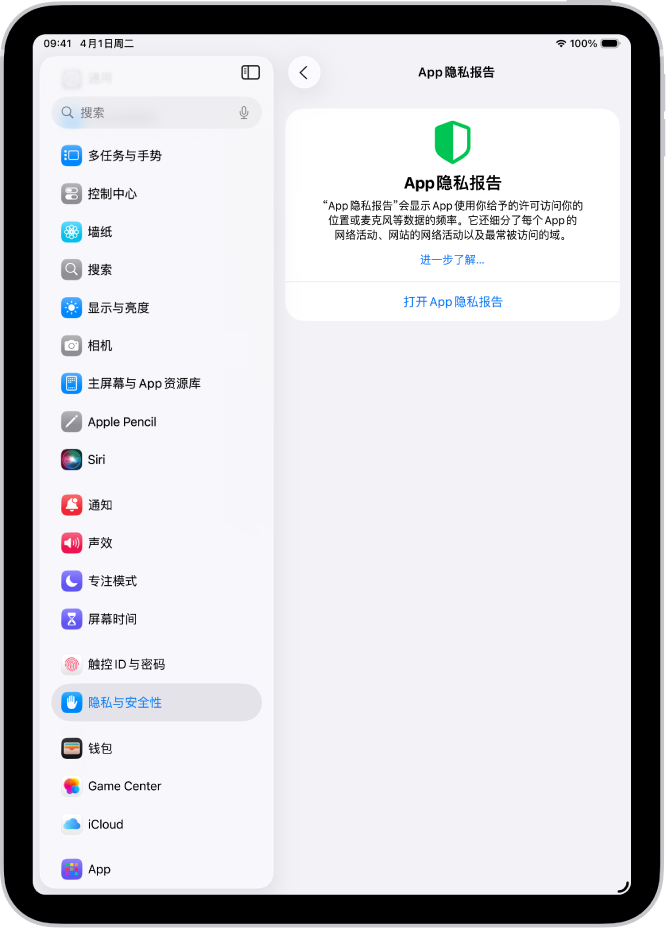The image size is (668, 931).
Task: Turn on 打开 App 隐私报告
Action: pos(452,301)
